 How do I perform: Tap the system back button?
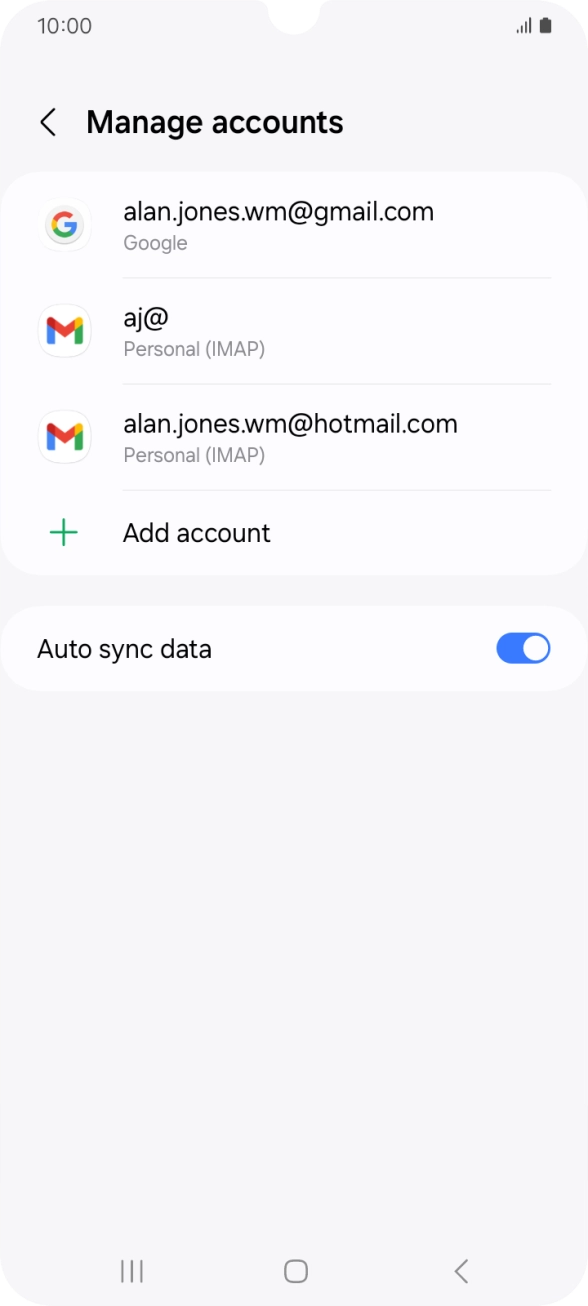pos(460,1271)
